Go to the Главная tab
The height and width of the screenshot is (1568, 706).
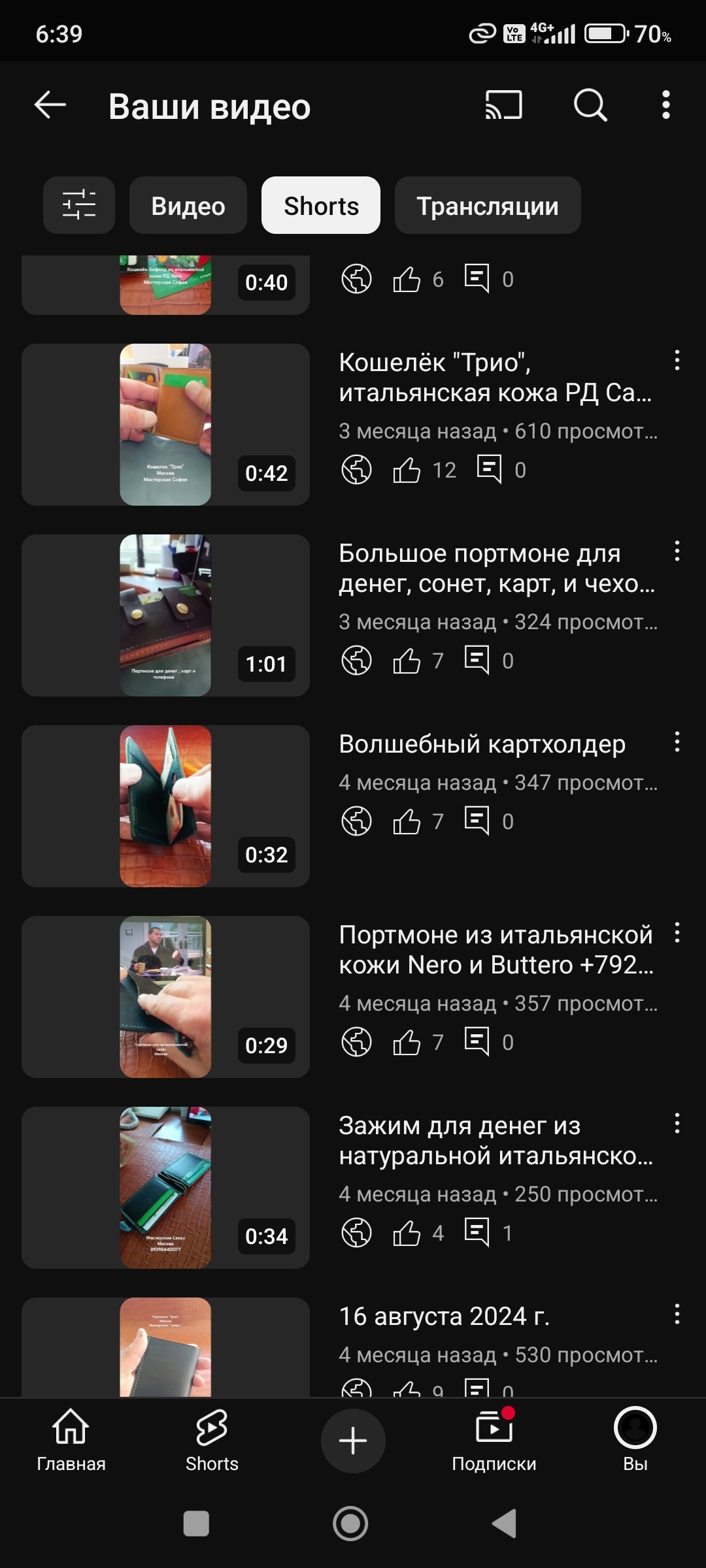click(71, 1441)
